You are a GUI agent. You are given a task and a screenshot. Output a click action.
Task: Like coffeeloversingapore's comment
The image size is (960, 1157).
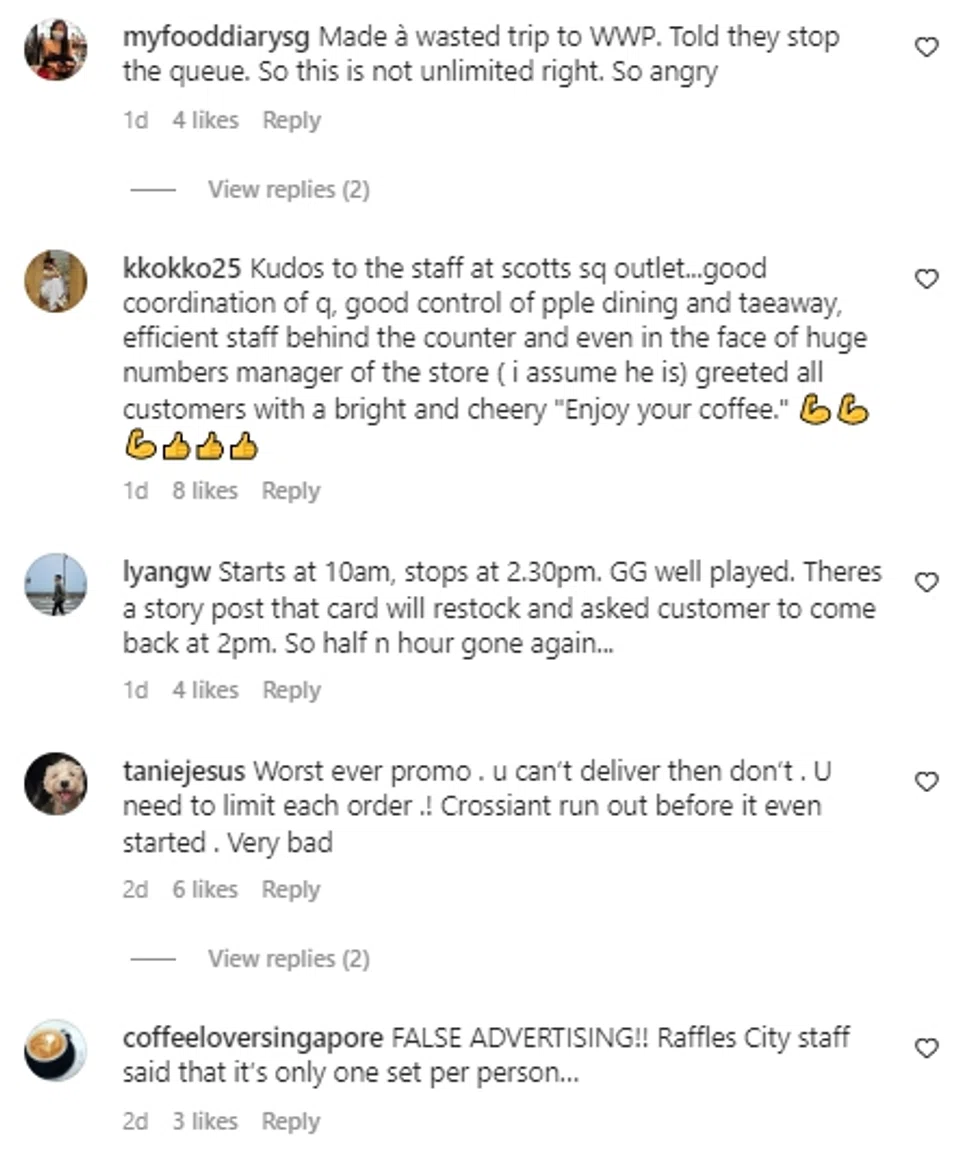927,1048
